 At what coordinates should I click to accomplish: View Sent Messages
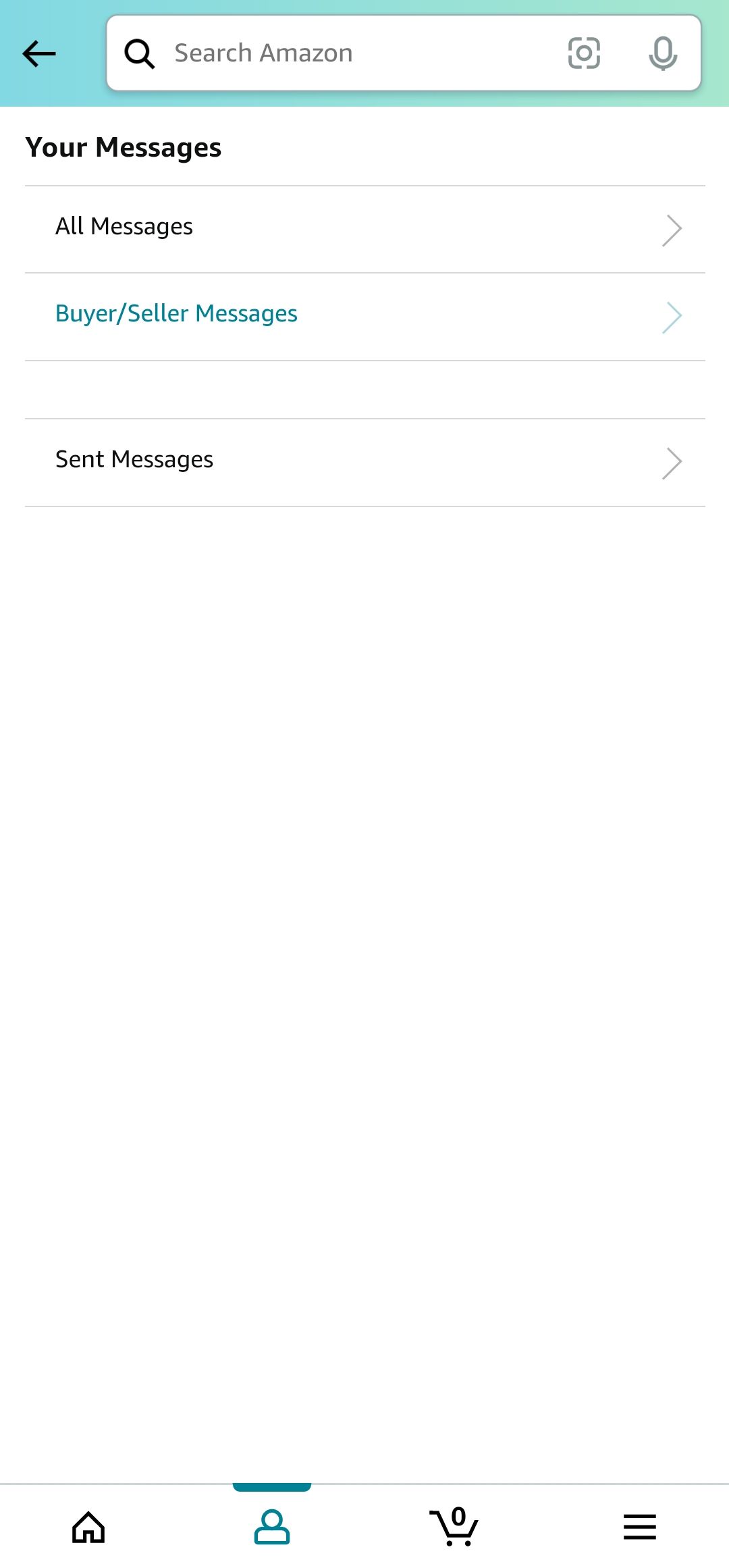(134, 459)
